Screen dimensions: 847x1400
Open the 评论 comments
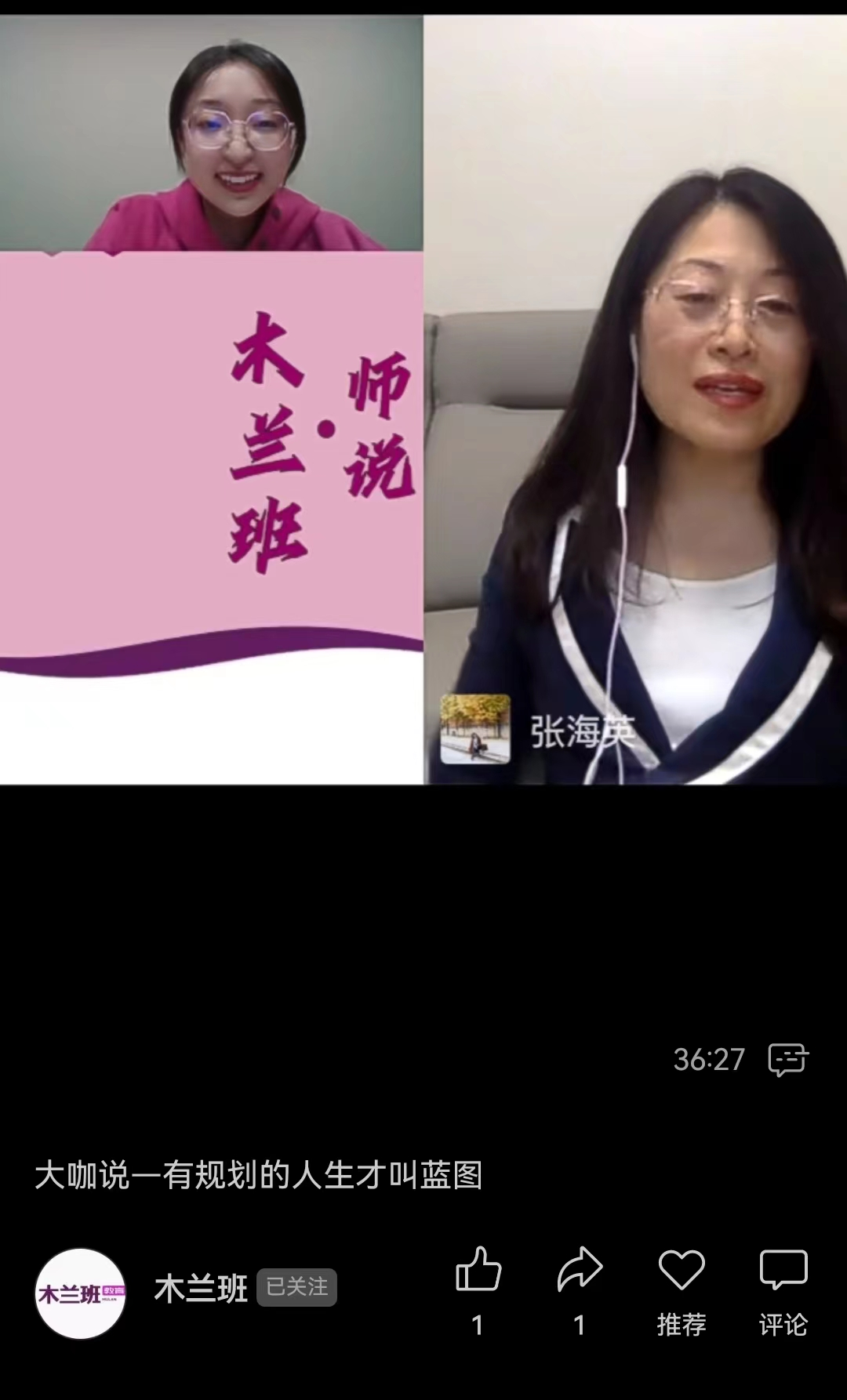tap(783, 1270)
